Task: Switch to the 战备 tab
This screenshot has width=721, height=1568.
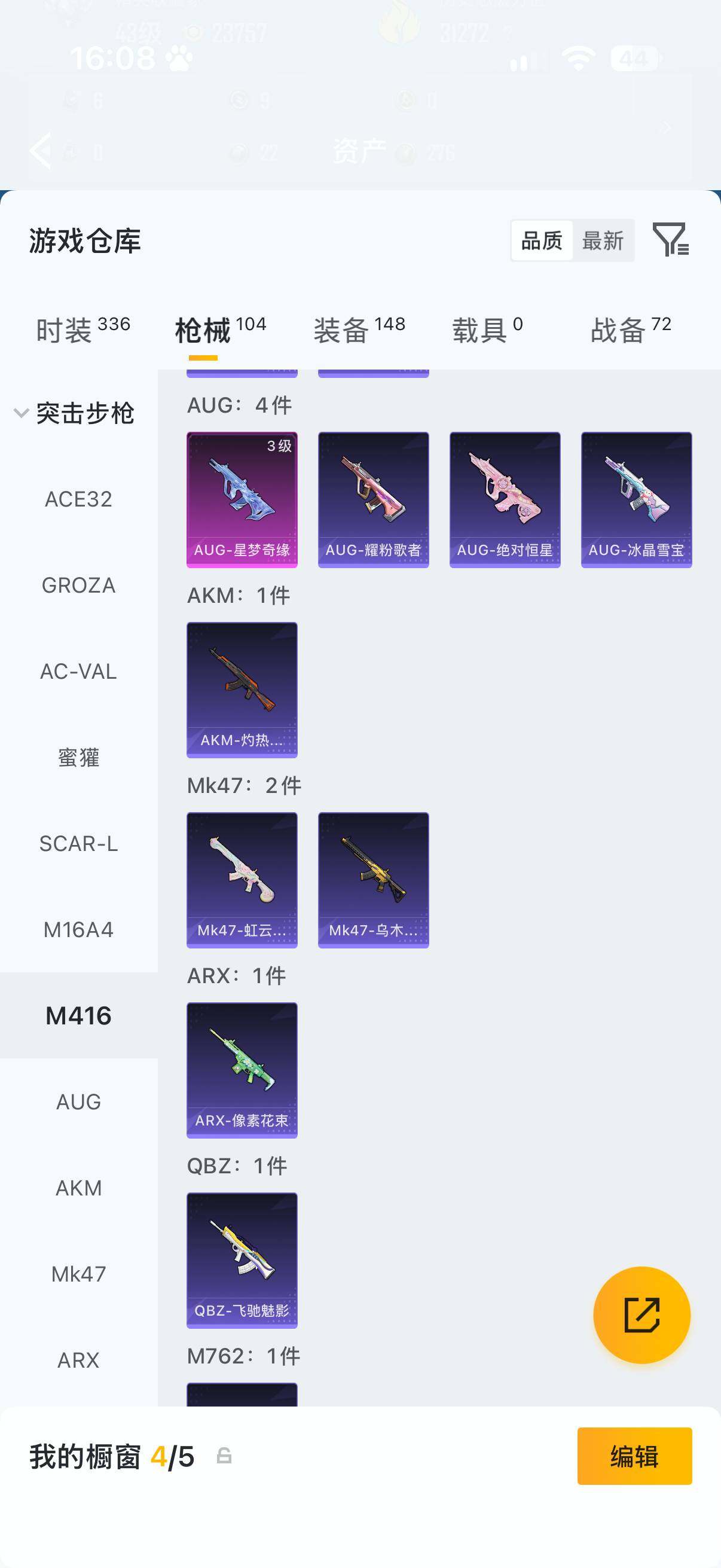Action: 630,330
